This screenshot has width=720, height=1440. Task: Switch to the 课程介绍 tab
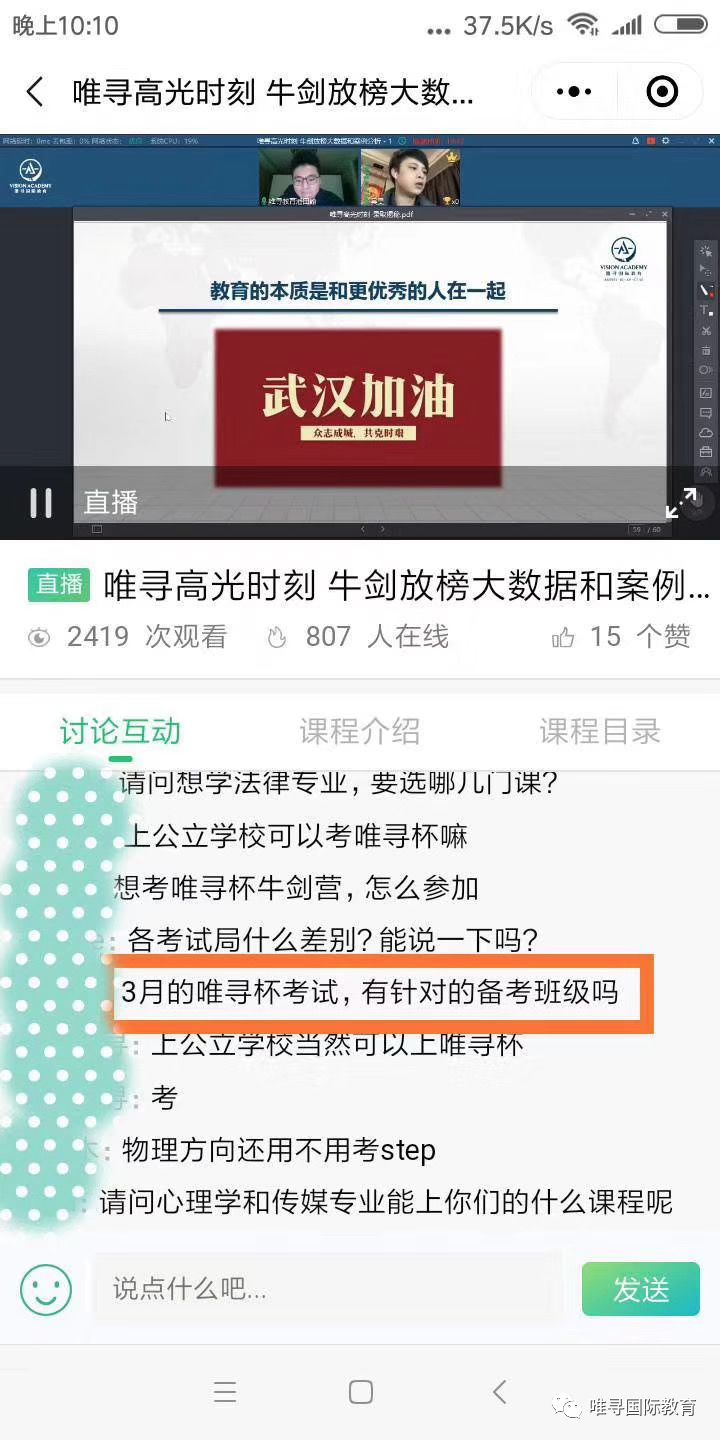(360, 731)
